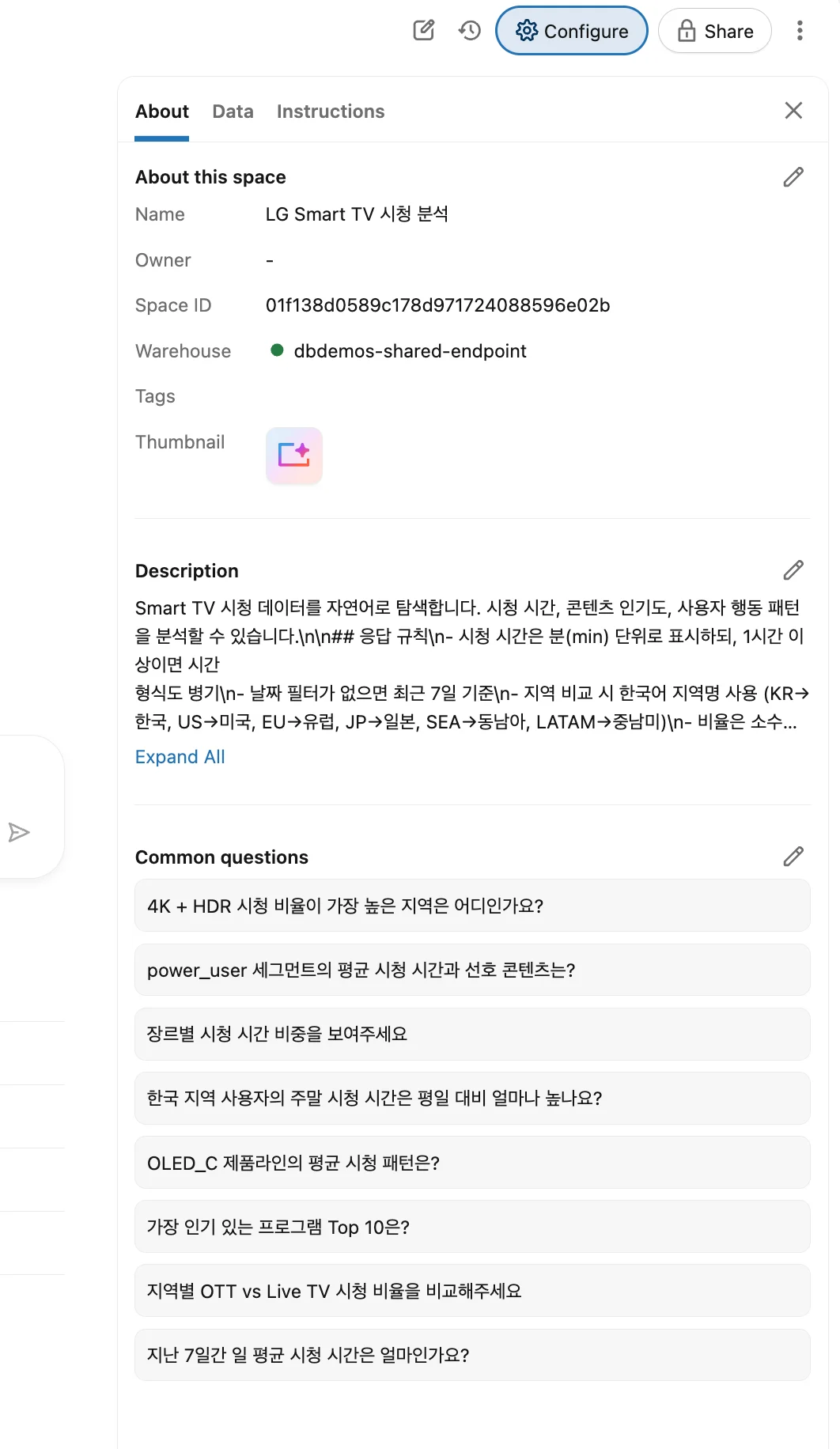Select the 4K + HDR 시청 비율 question
840x1449 pixels.
pos(472,906)
